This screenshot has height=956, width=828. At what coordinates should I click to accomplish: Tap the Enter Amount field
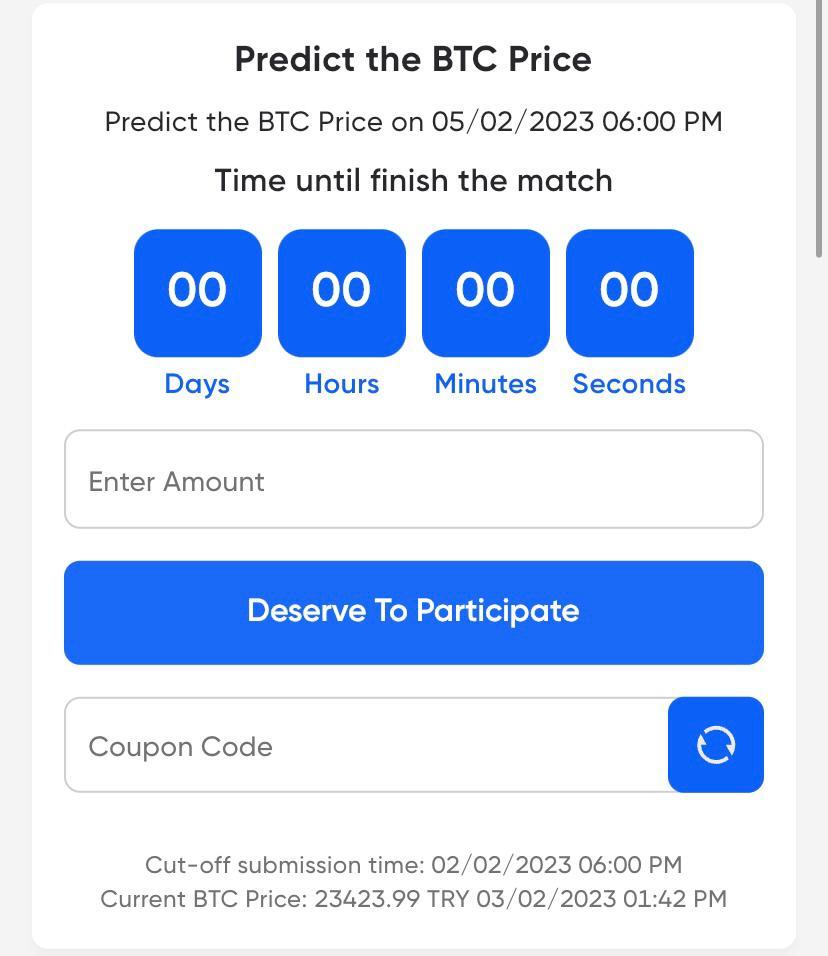coord(413,480)
